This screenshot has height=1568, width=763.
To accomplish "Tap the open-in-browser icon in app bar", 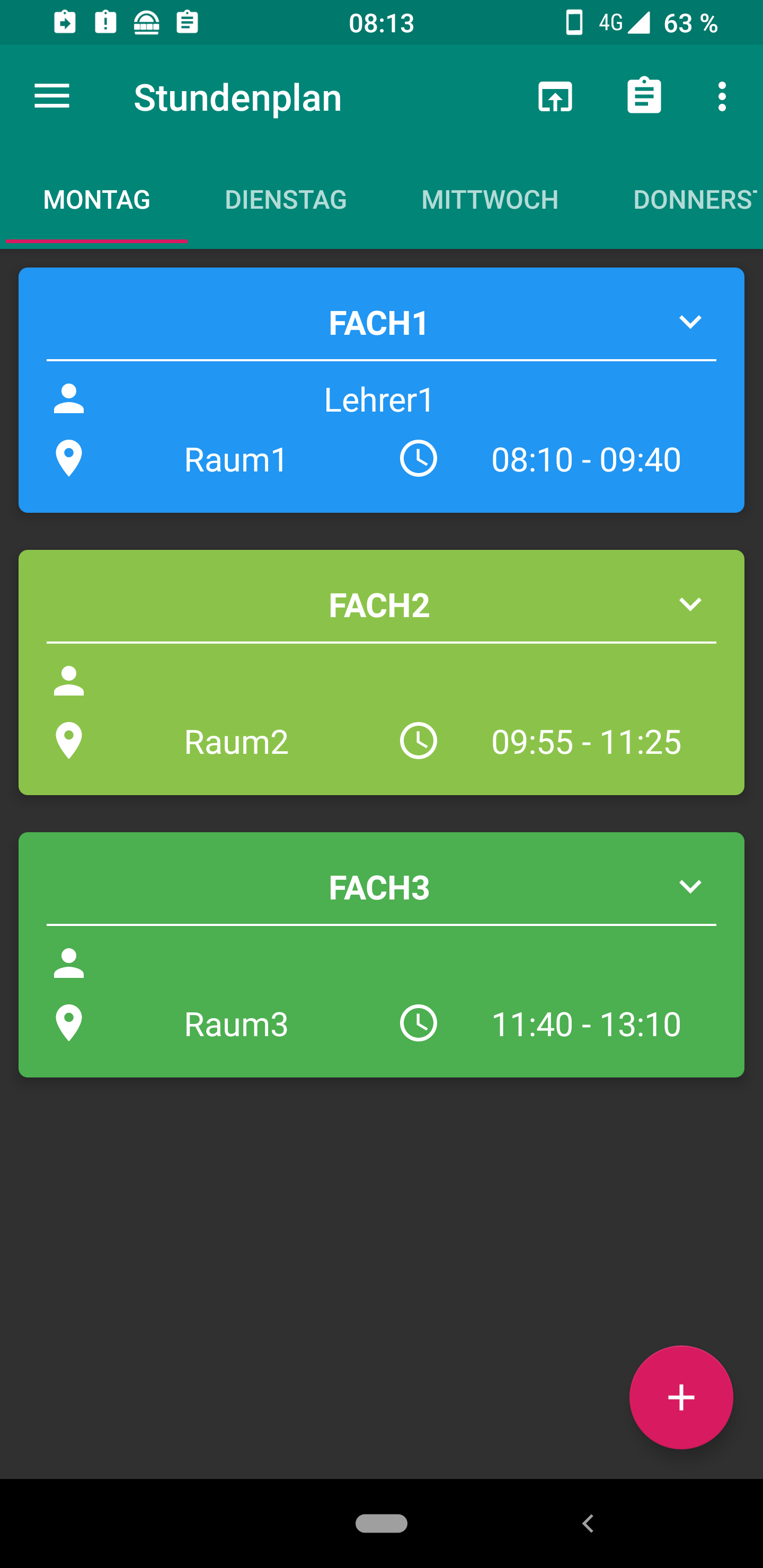I will pos(555,97).
